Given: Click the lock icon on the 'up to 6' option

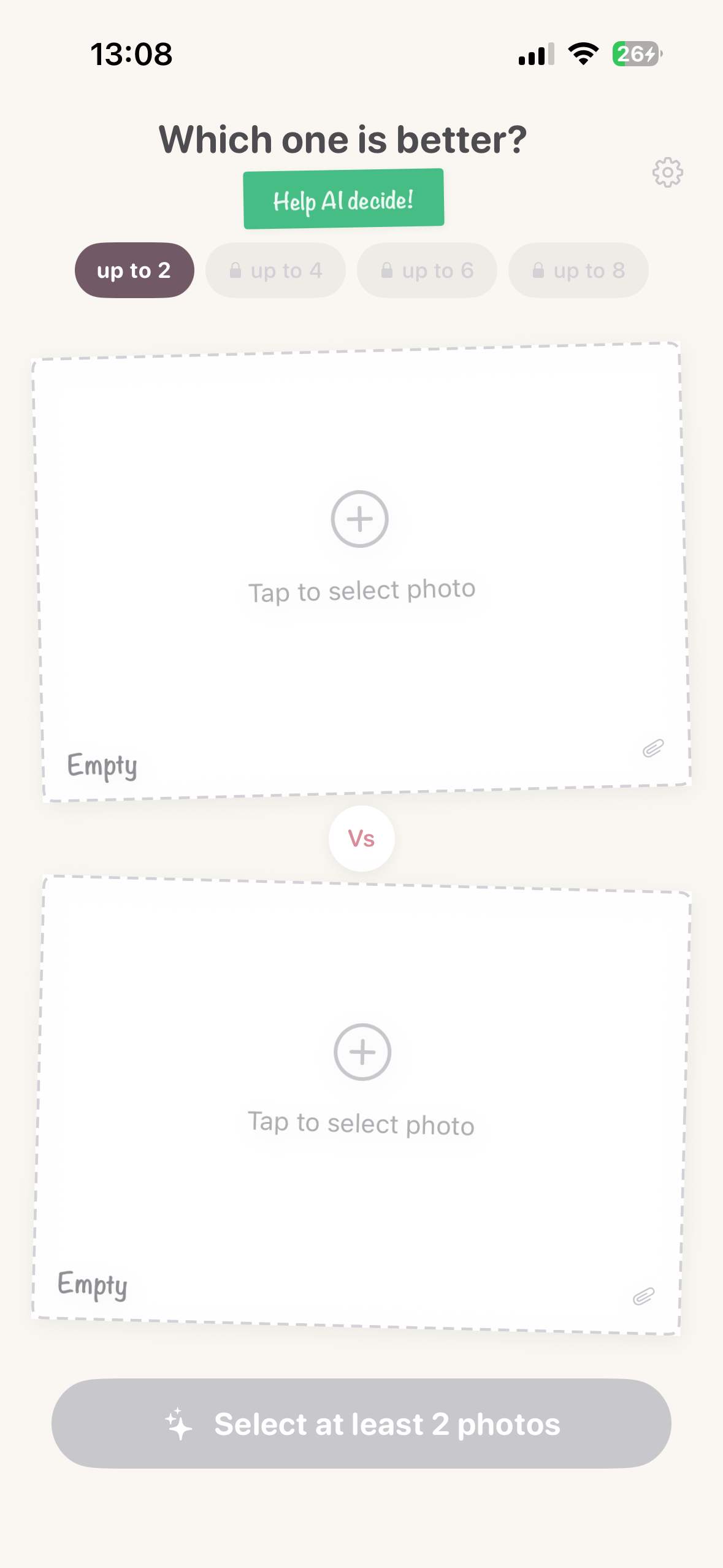Looking at the screenshot, I should tap(388, 270).
